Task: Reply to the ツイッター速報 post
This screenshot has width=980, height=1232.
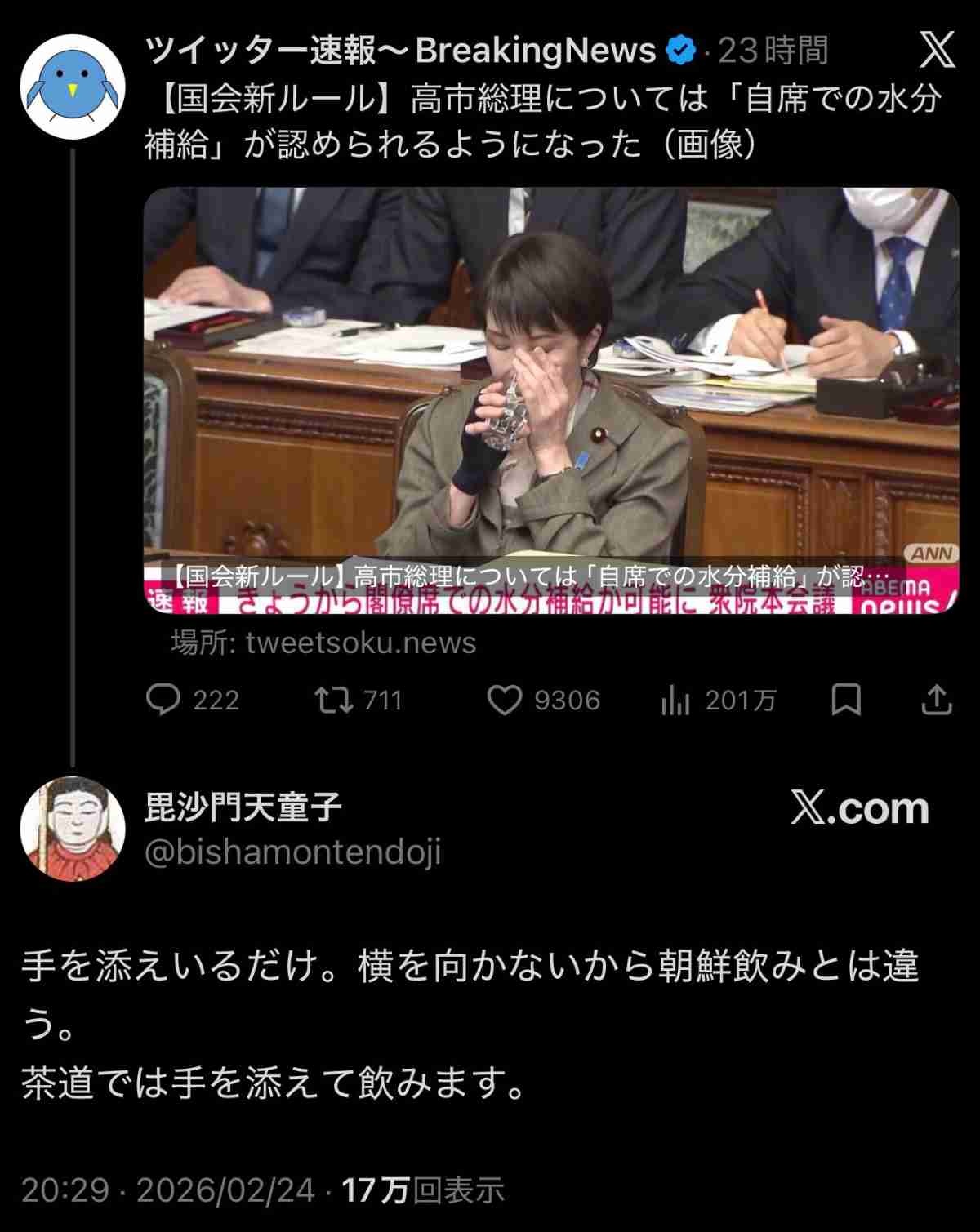Action: pyautogui.click(x=163, y=701)
